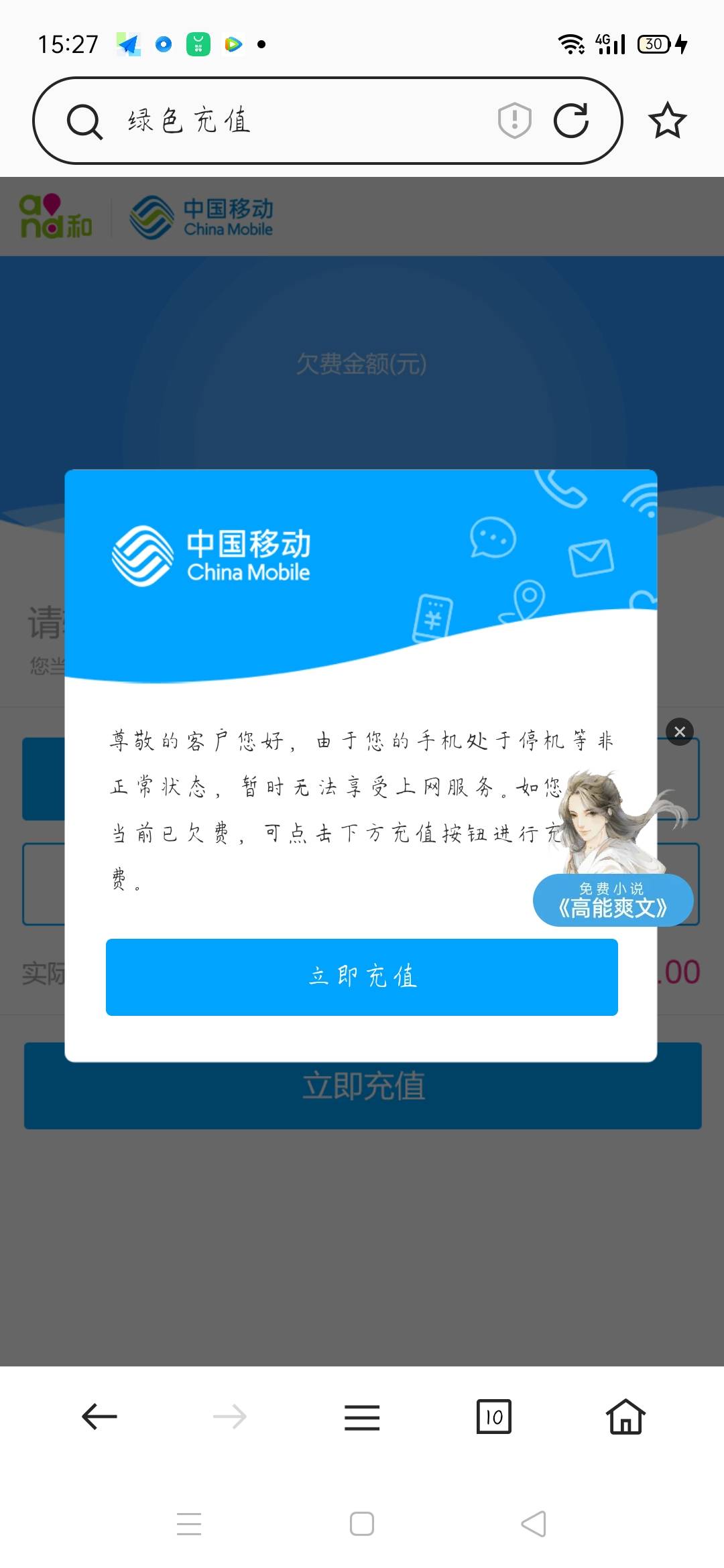Bookmark this page with the star
The width and height of the screenshot is (724, 1568).
[667, 121]
